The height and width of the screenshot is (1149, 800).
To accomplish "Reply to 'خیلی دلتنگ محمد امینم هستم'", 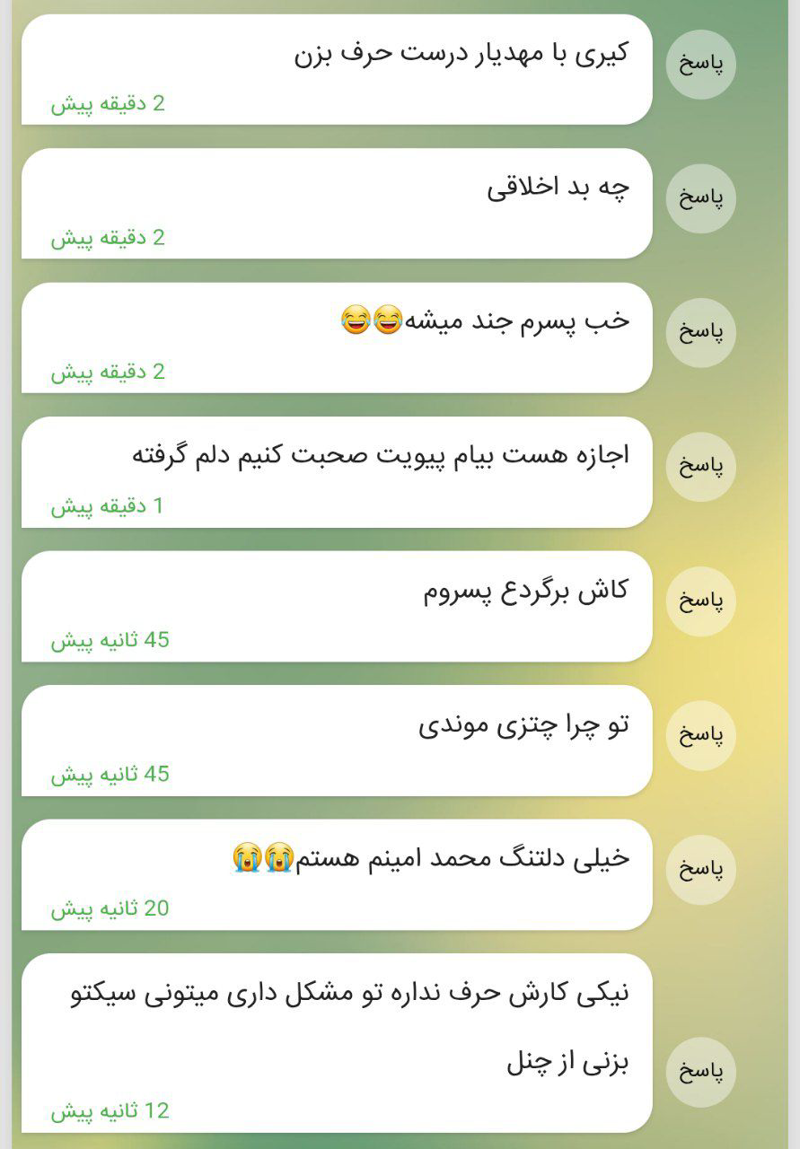I will pos(700,870).
